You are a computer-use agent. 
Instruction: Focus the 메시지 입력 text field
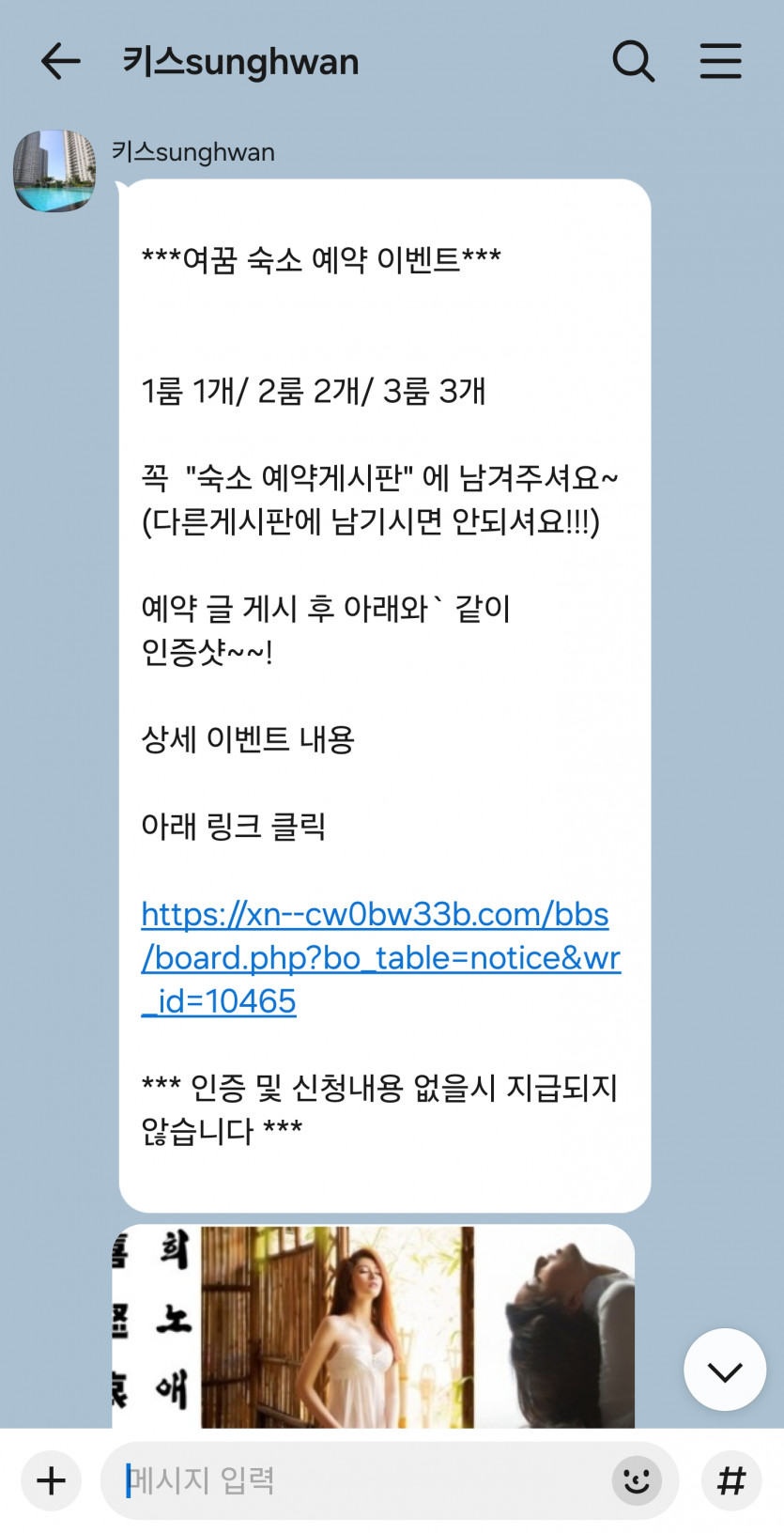coord(357,1481)
